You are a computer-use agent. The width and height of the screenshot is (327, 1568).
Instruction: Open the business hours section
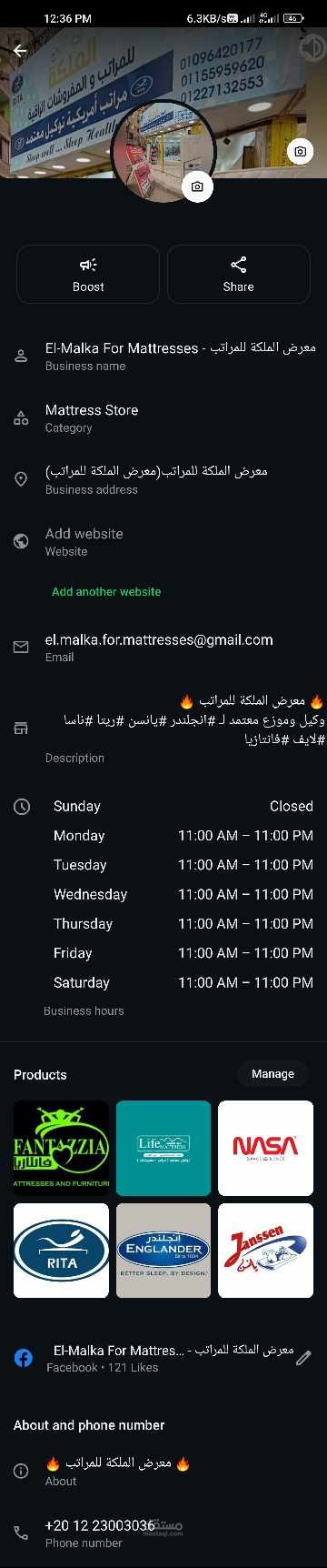point(163,905)
